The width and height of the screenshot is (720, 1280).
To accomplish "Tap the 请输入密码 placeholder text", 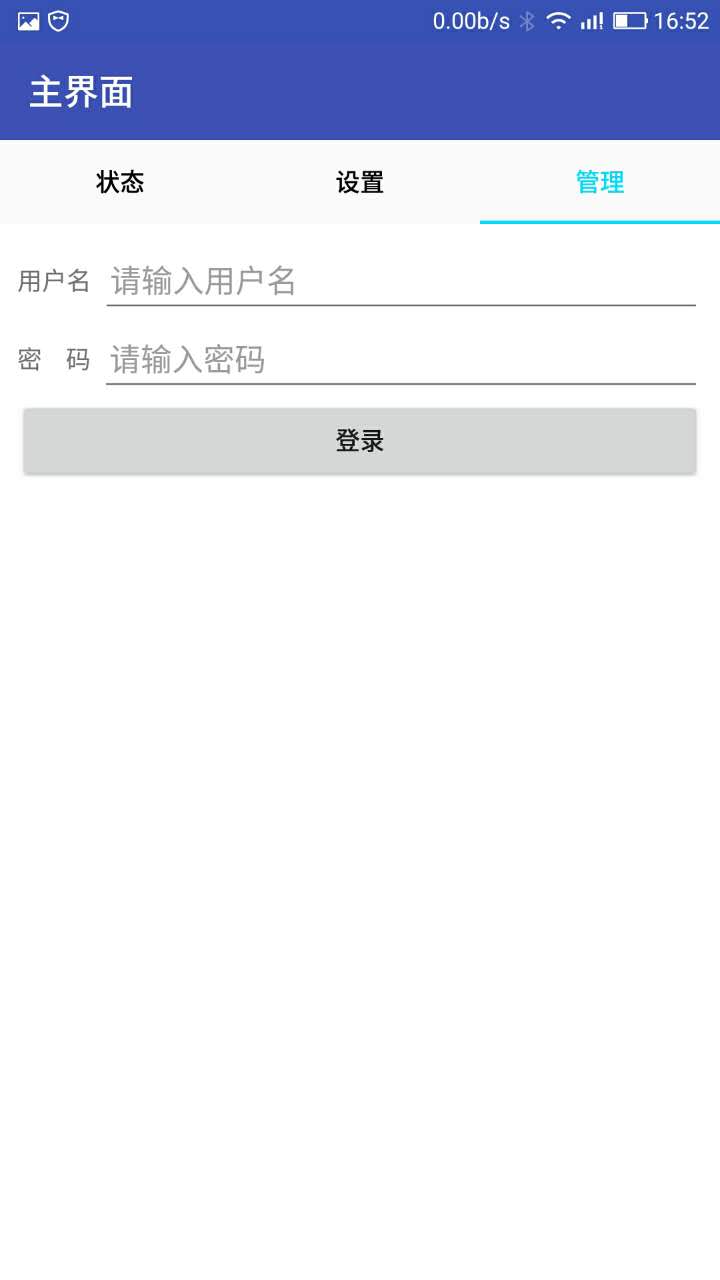I will click(187, 358).
